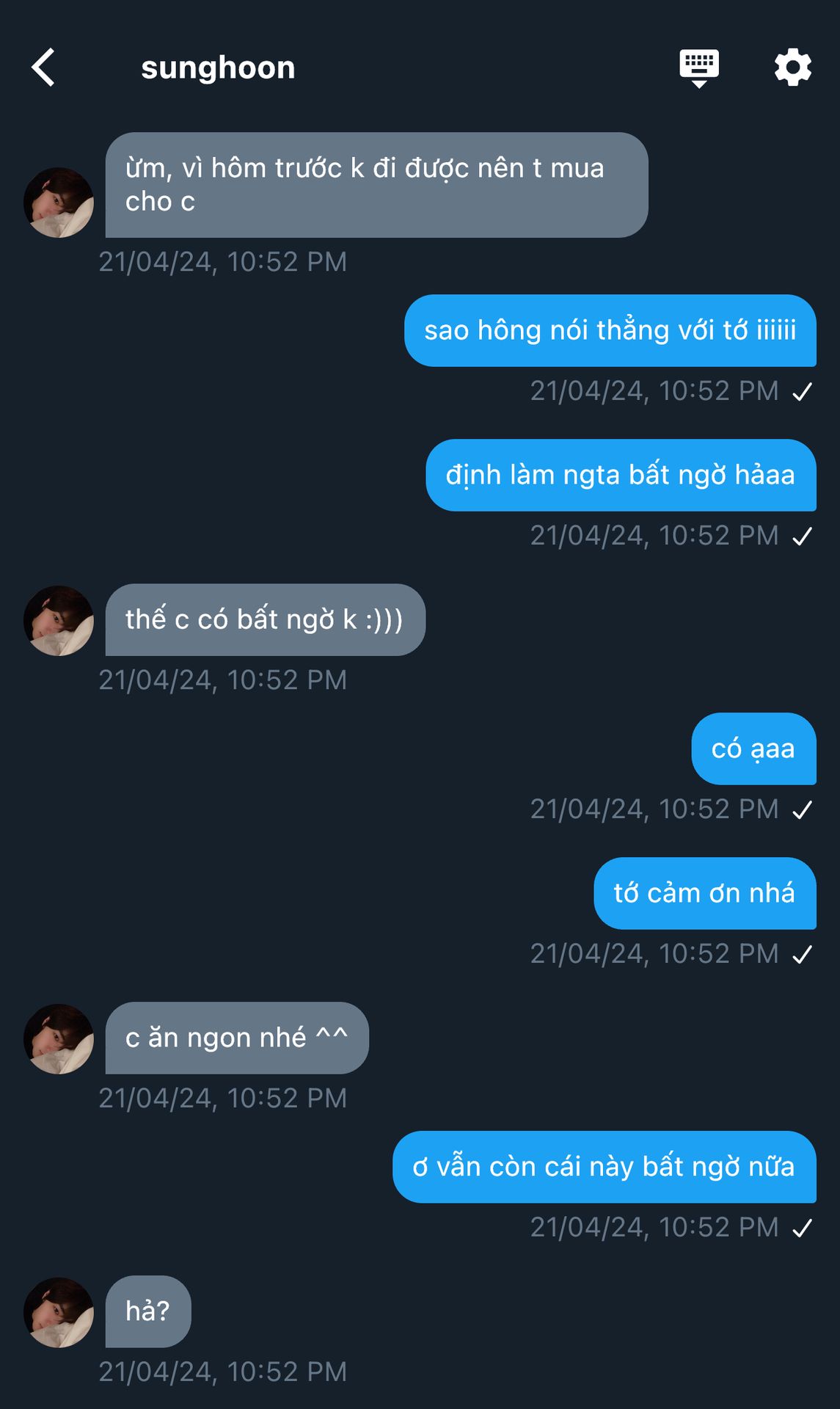Screen dimensions: 840x1409
Task: Open chat settings via the gear icon
Action: coord(792,68)
